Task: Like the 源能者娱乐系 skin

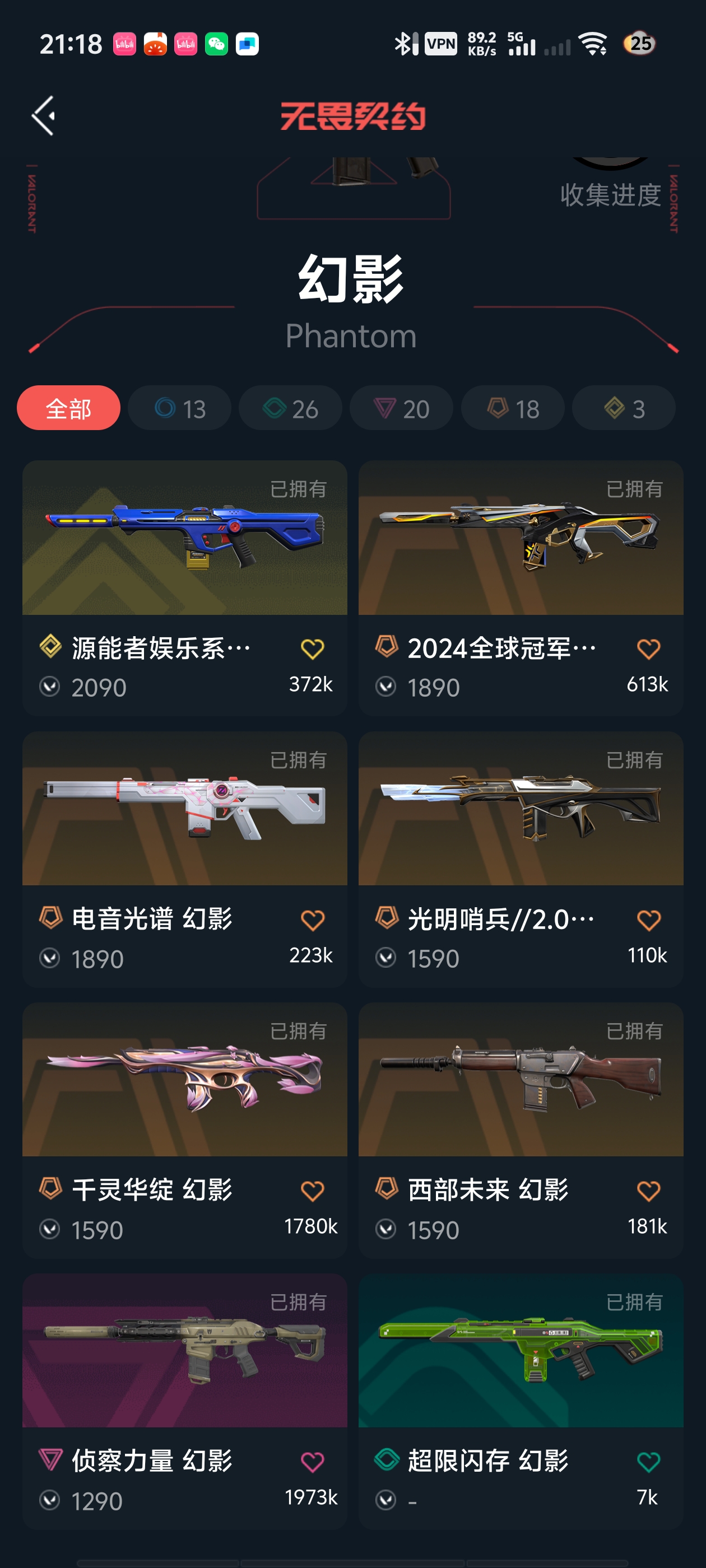Action: point(313,650)
